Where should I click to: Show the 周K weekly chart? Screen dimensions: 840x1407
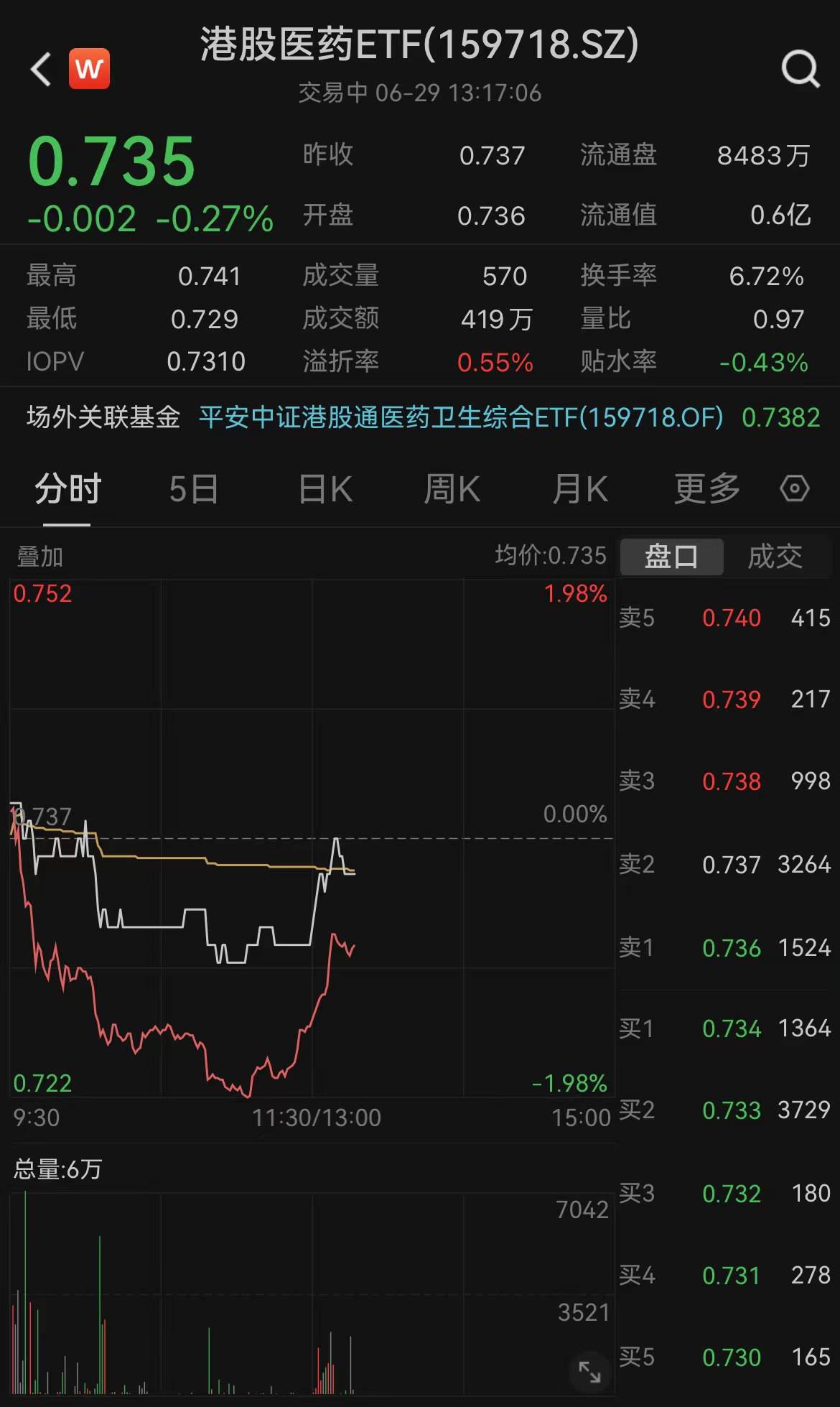tap(452, 489)
